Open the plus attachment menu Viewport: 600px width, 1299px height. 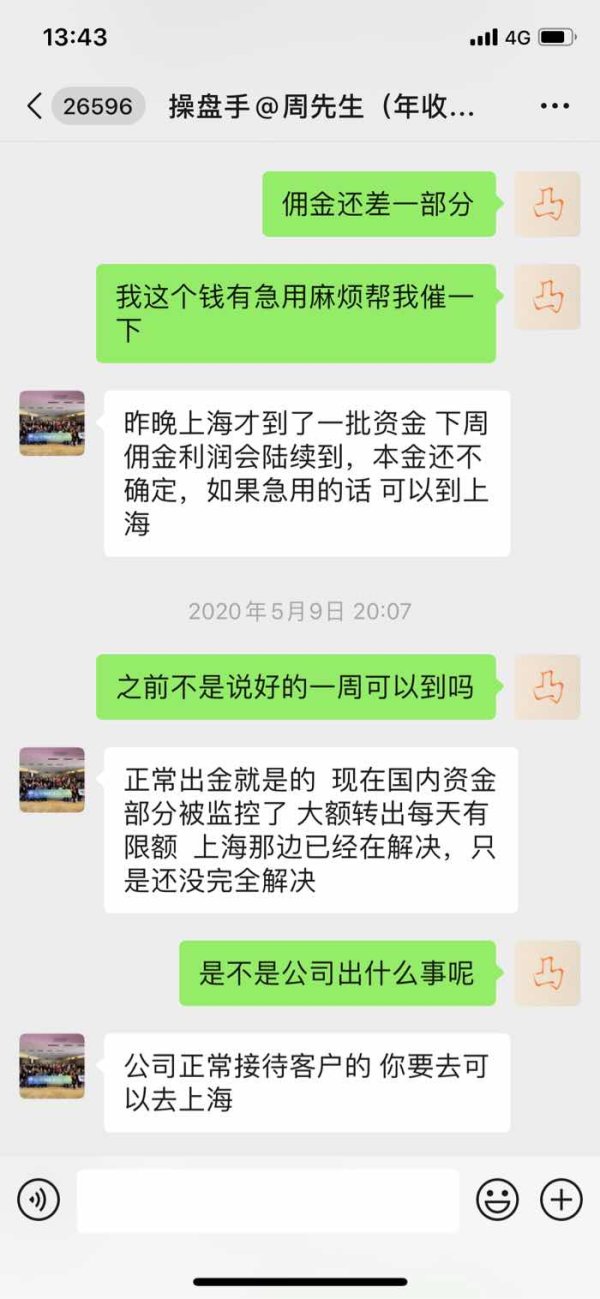pyautogui.click(x=561, y=1199)
